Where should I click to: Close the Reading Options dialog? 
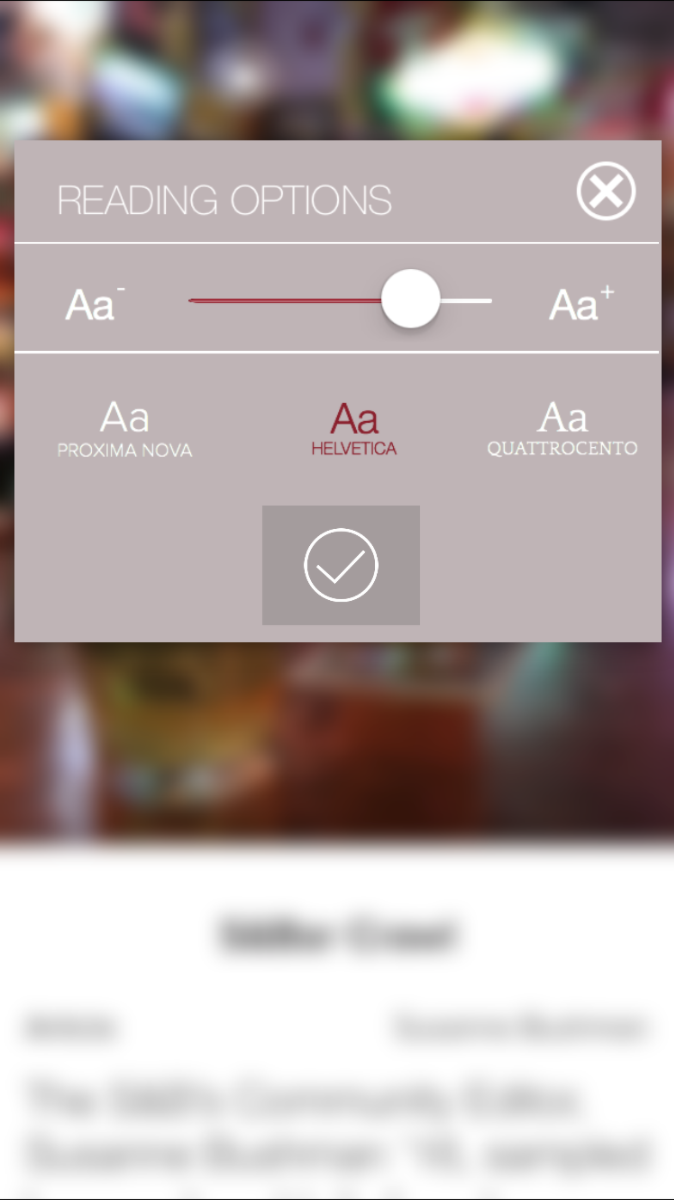point(606,191)
